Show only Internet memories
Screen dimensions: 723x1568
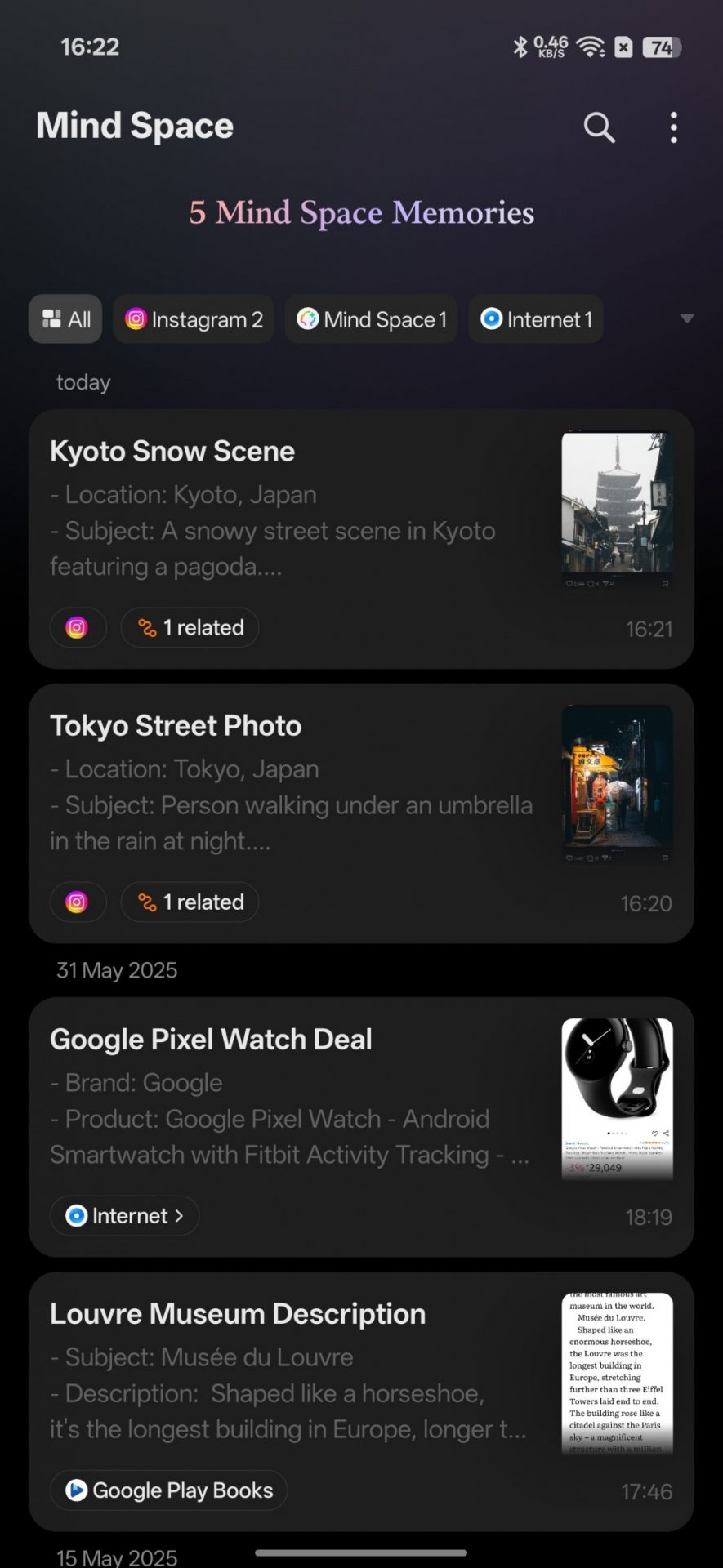[536, 319]
